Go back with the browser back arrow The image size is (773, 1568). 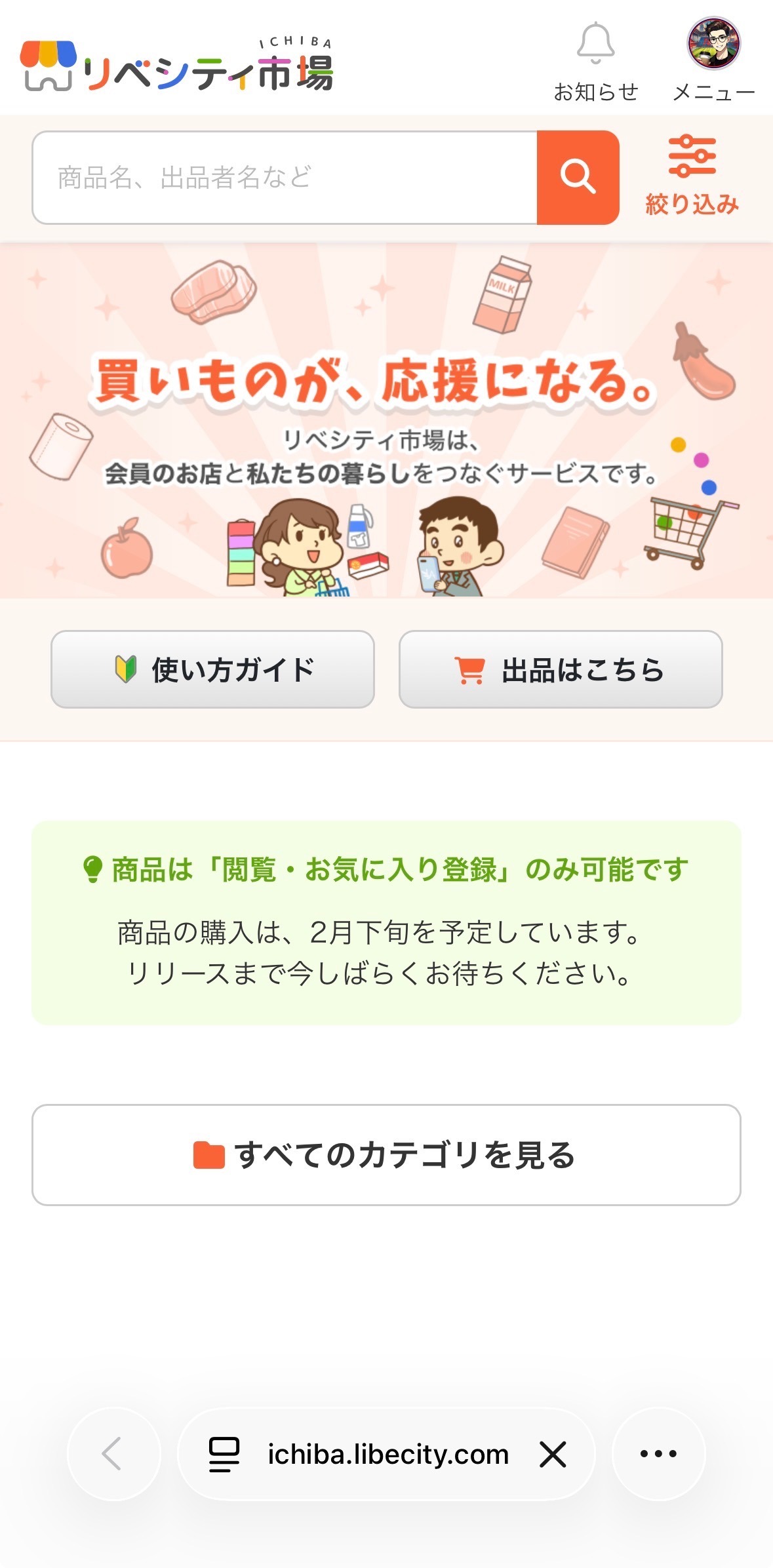click(113, 1454)
